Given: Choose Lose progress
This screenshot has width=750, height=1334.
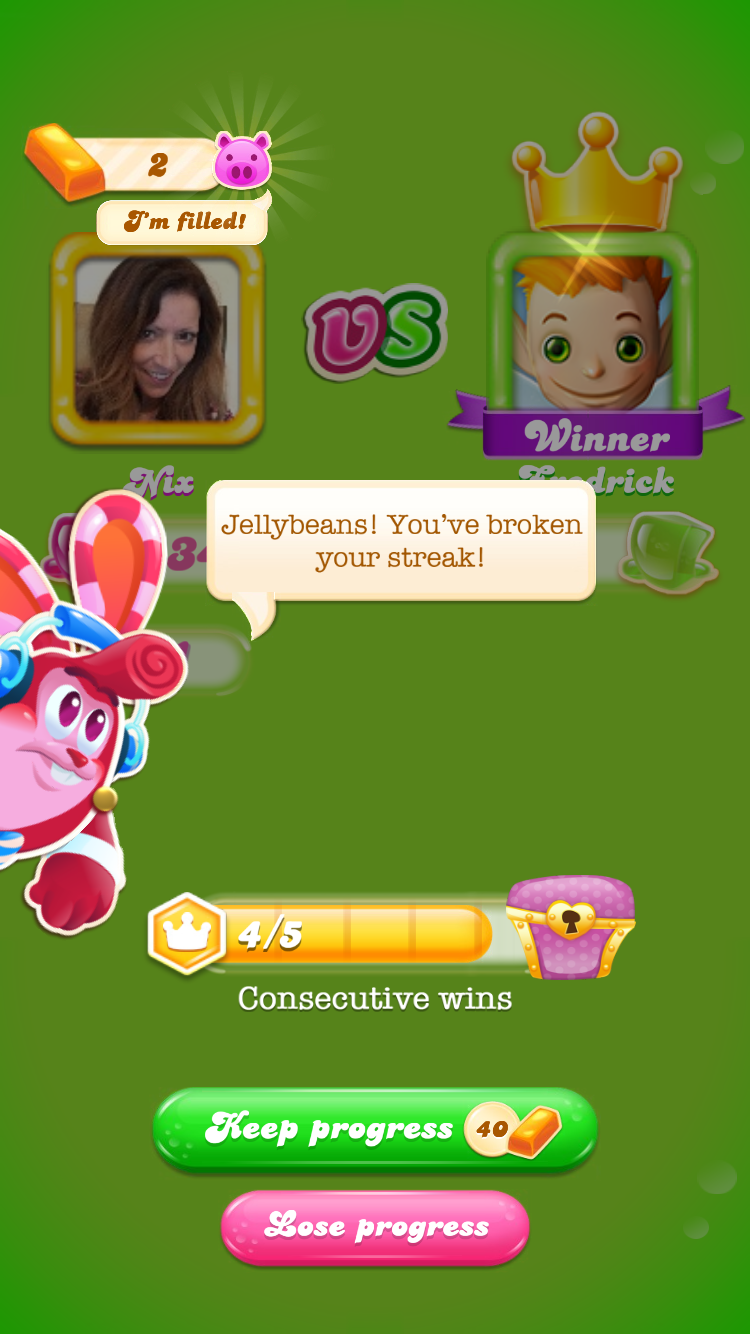Looking at the screenshot, I should tap(375, 1226).
